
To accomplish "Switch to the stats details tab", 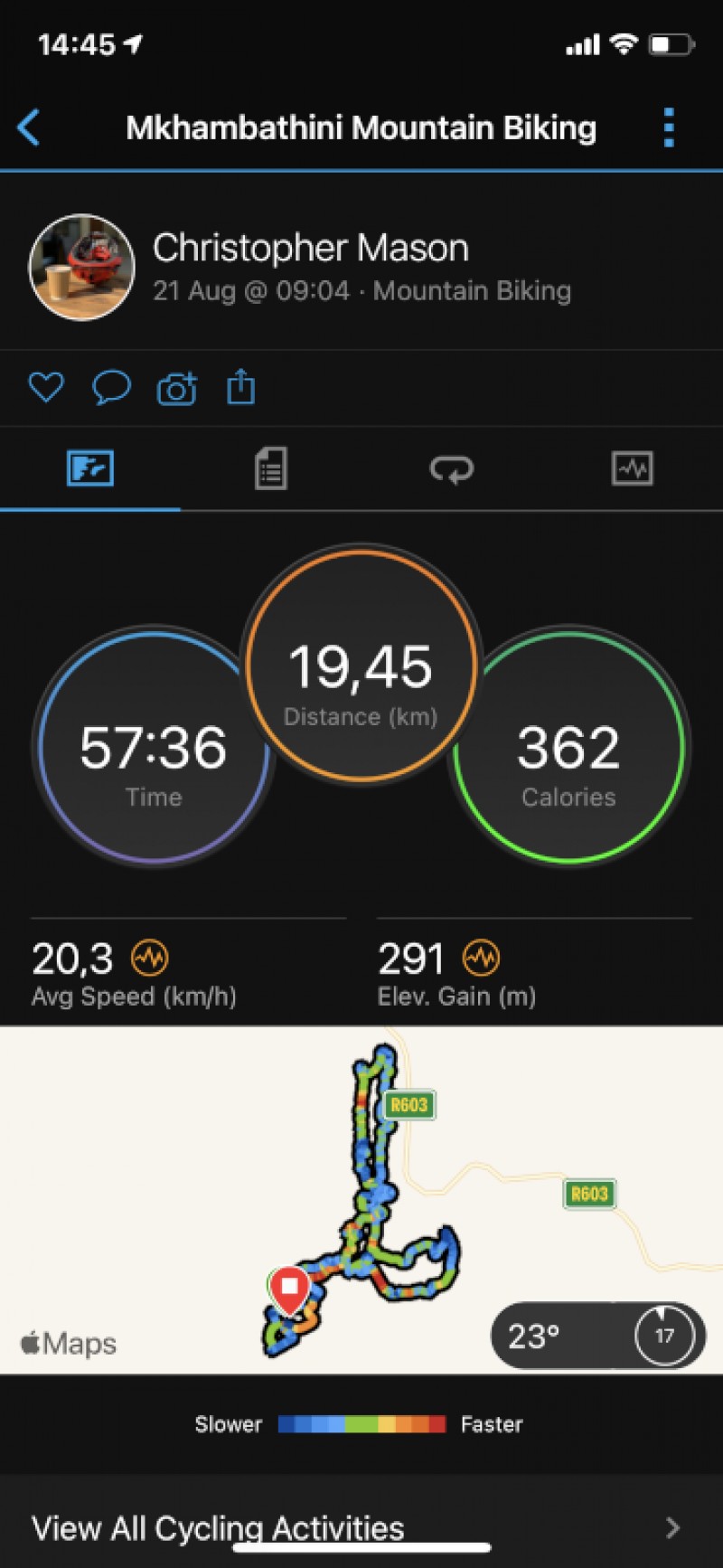I will point(270,468).
